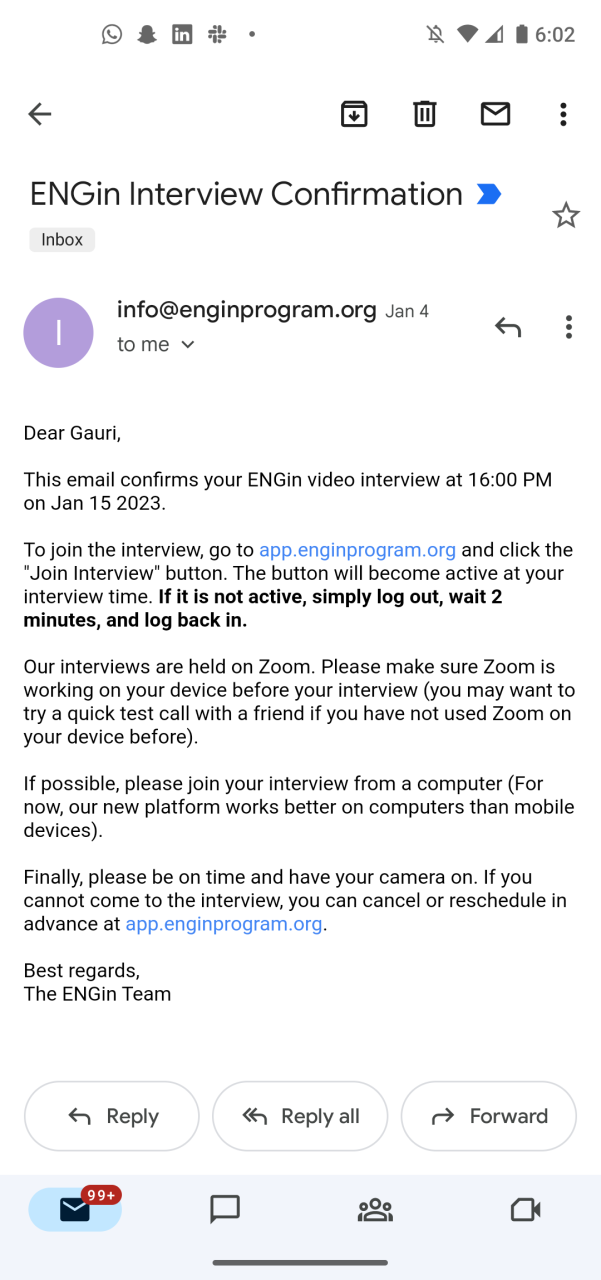Tap the reply arrow beside the sender
The height and width of the screenshot is (1280, 601).
point(508,327)
